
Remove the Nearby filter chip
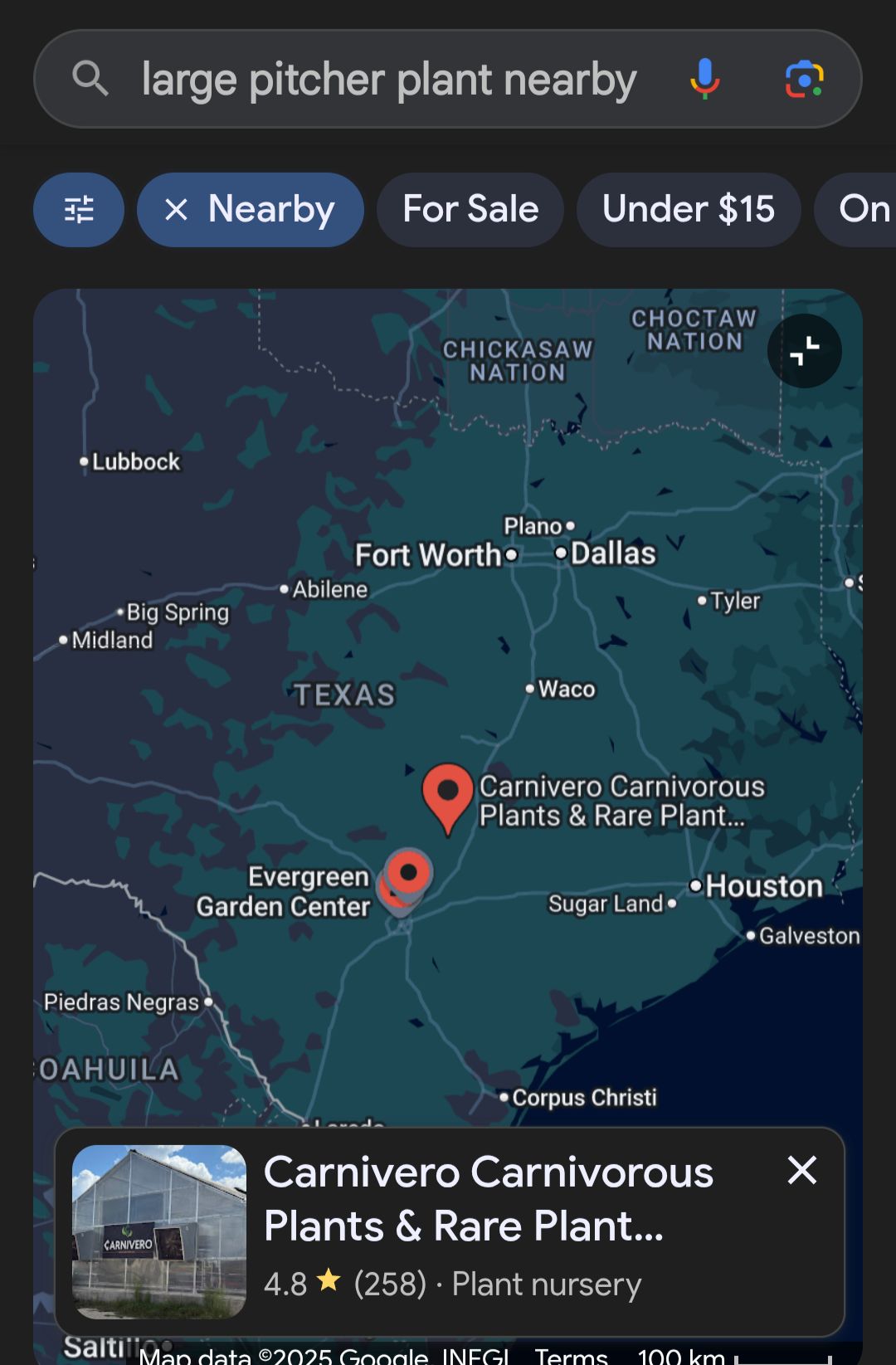[x=177, y=209]
